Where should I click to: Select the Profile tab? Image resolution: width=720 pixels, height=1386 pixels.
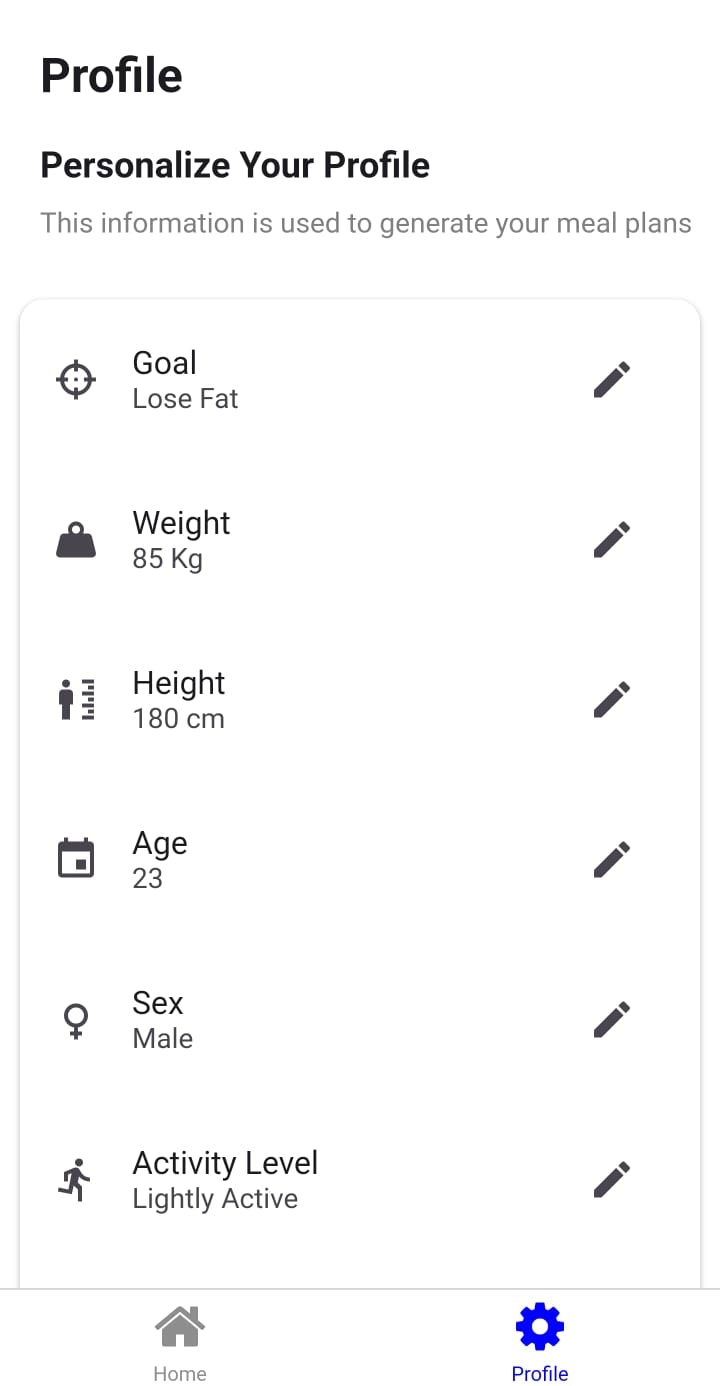pyautogui.click(x=540, y=1342)
